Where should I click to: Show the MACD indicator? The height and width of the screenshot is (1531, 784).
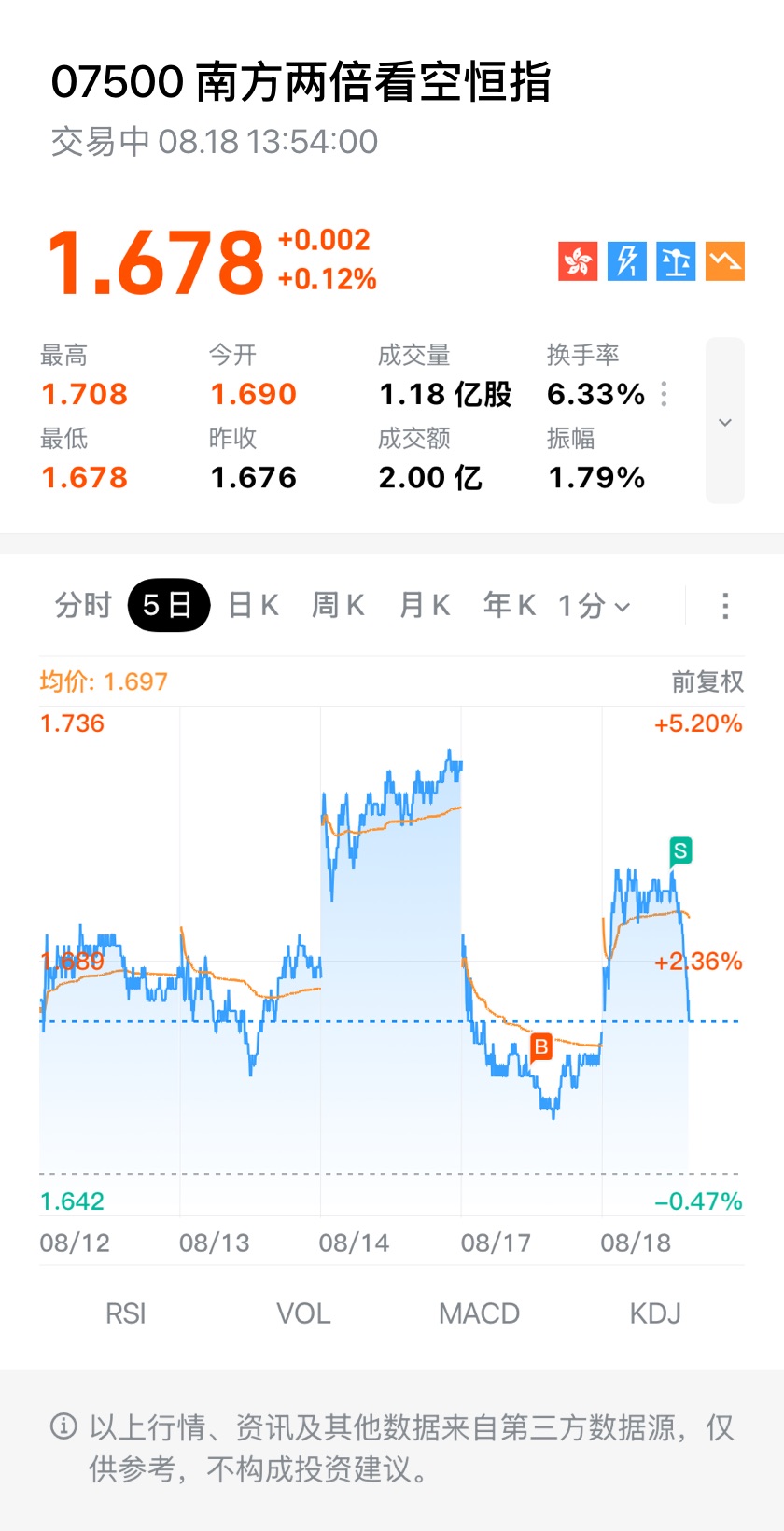click(479, 1313)
